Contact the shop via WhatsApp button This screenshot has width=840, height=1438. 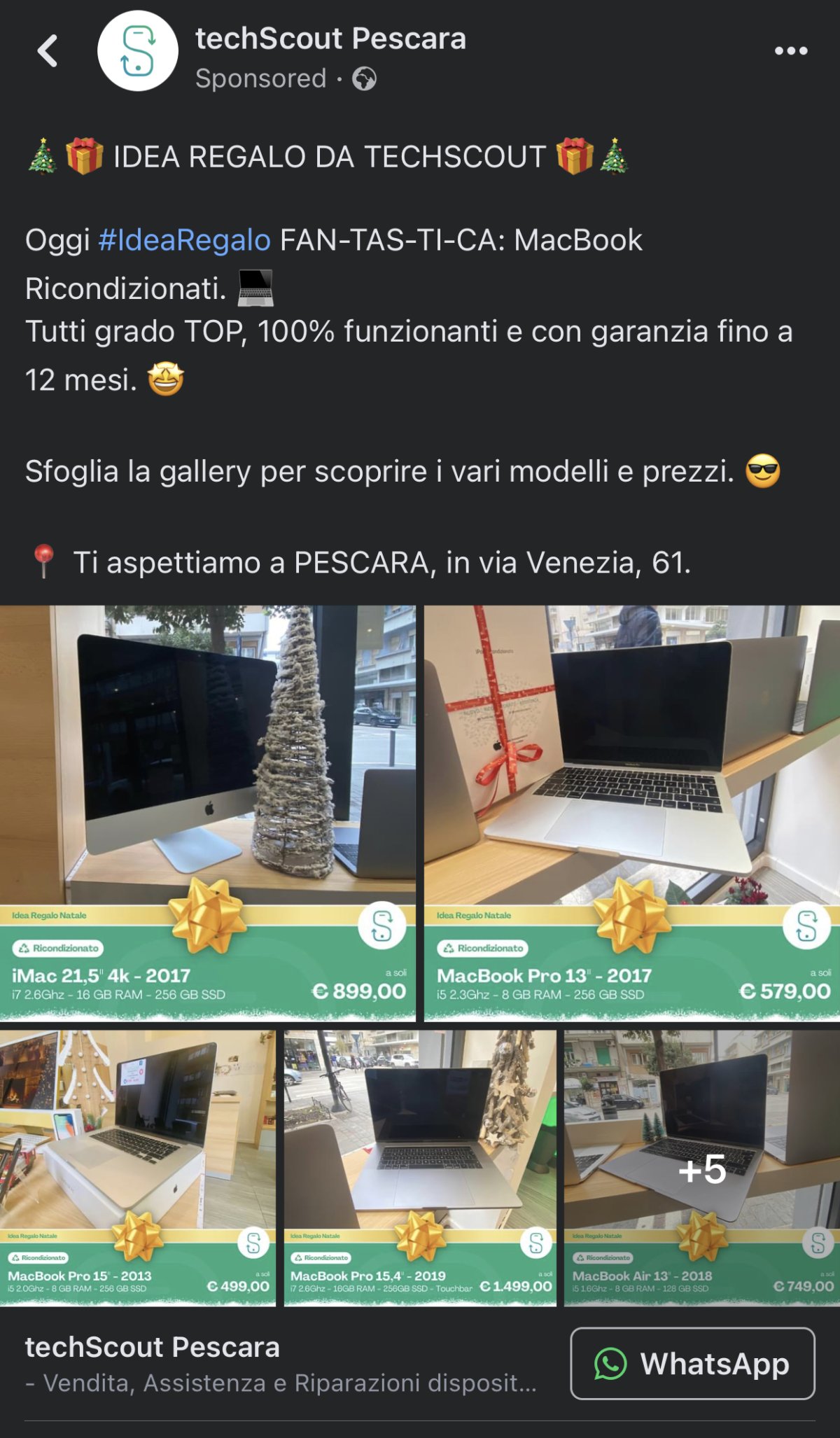coord(692,1364)
